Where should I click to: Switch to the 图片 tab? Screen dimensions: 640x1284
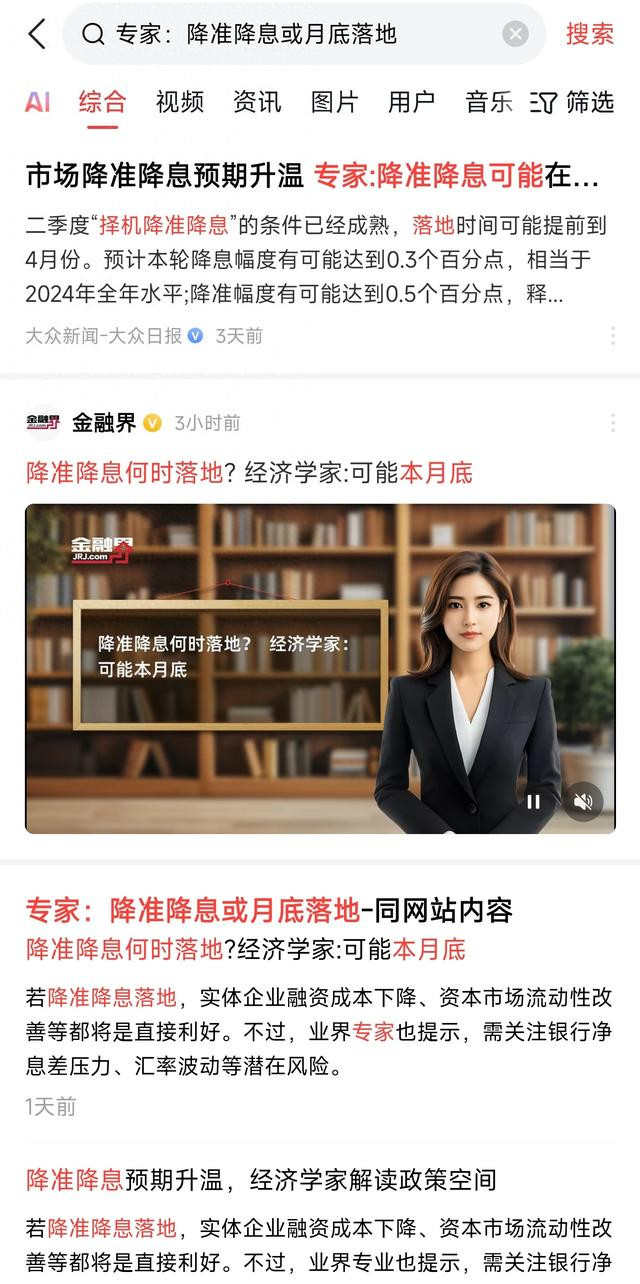(x=334, y=101)
